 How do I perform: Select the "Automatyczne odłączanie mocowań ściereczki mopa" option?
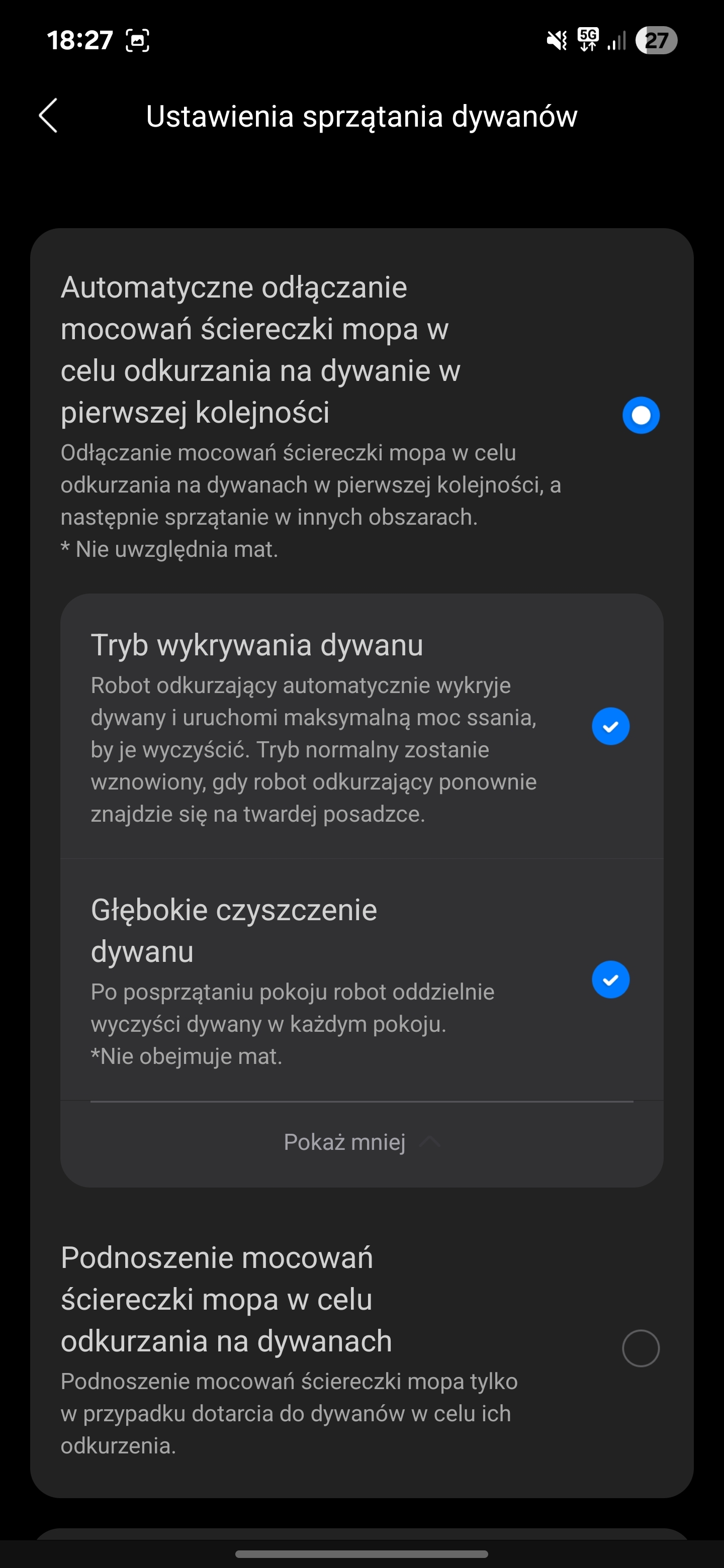coord(641,415)
